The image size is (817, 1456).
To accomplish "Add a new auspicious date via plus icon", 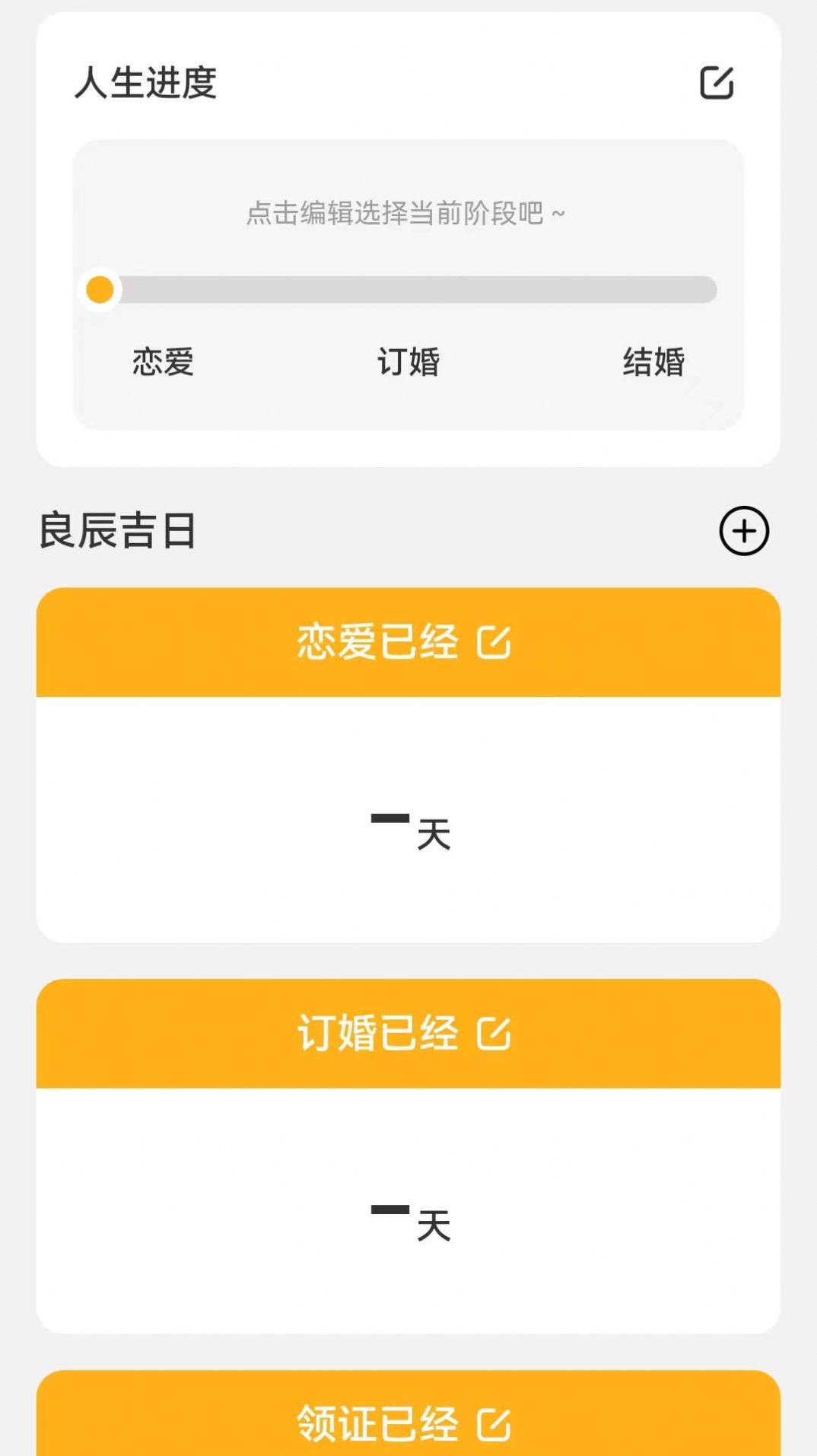I will [x=744, y=531].
